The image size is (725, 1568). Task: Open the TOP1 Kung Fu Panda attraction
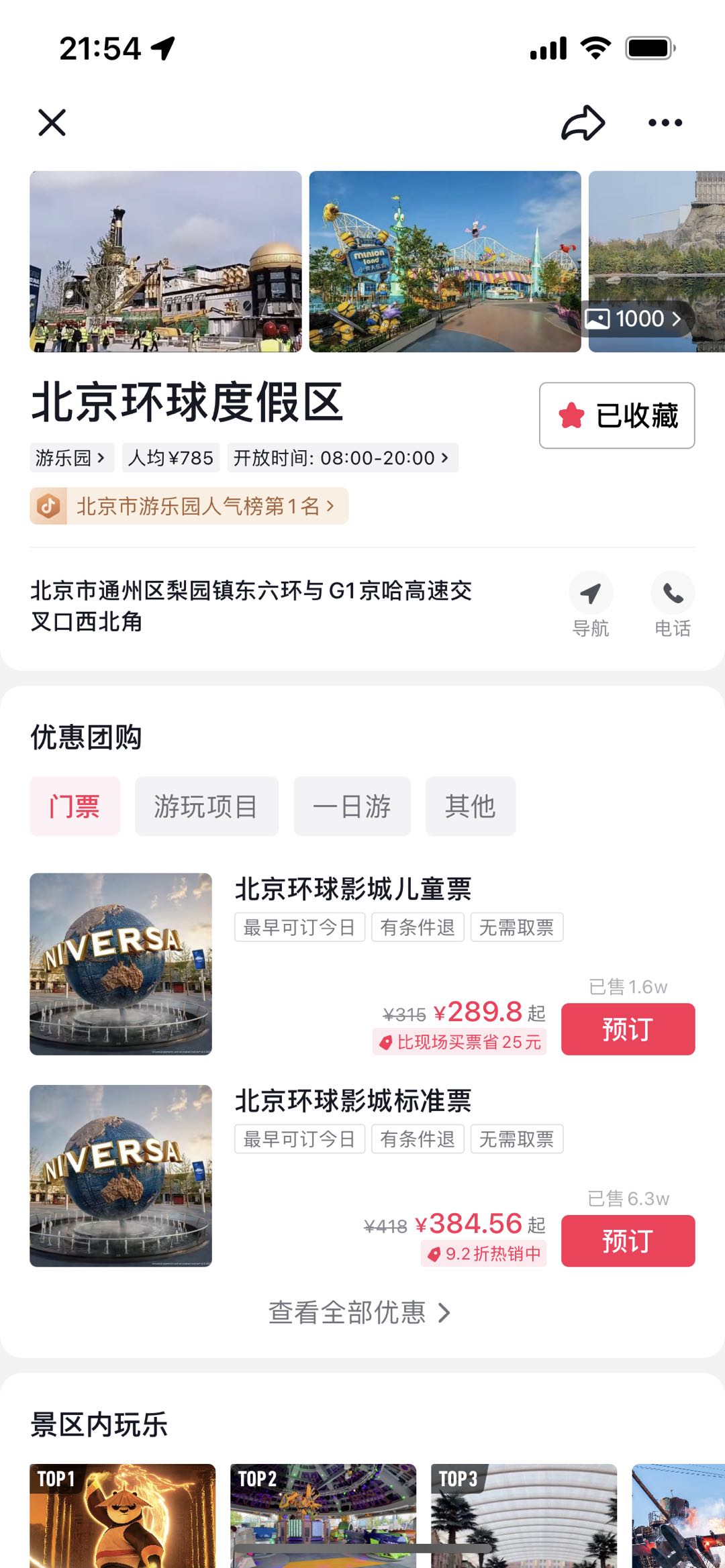pyautogui.click(x=122, y=1516)
